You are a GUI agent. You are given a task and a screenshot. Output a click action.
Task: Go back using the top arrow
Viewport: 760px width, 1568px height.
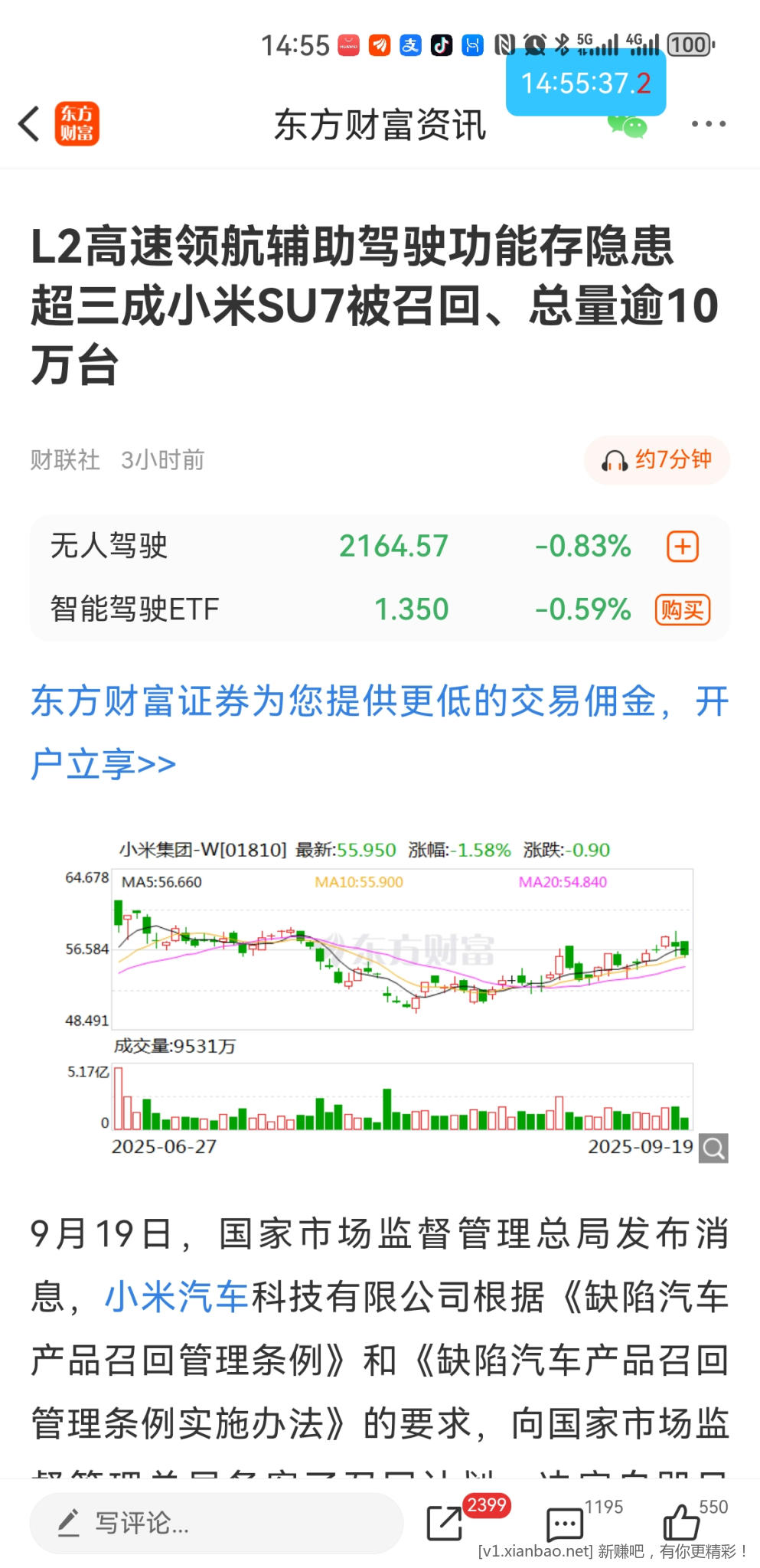29,124
